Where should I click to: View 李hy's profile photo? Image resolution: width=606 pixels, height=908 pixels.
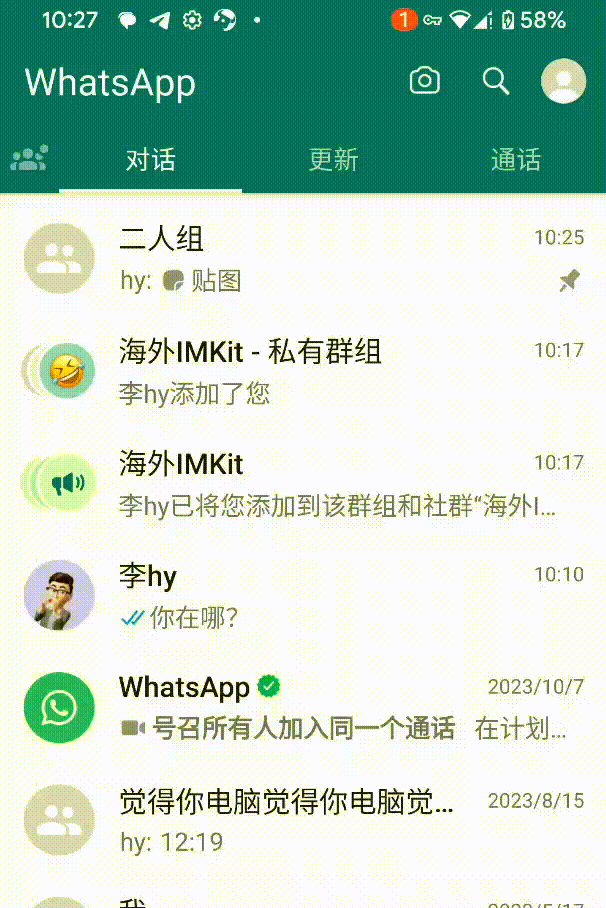[x=59, y=596]
